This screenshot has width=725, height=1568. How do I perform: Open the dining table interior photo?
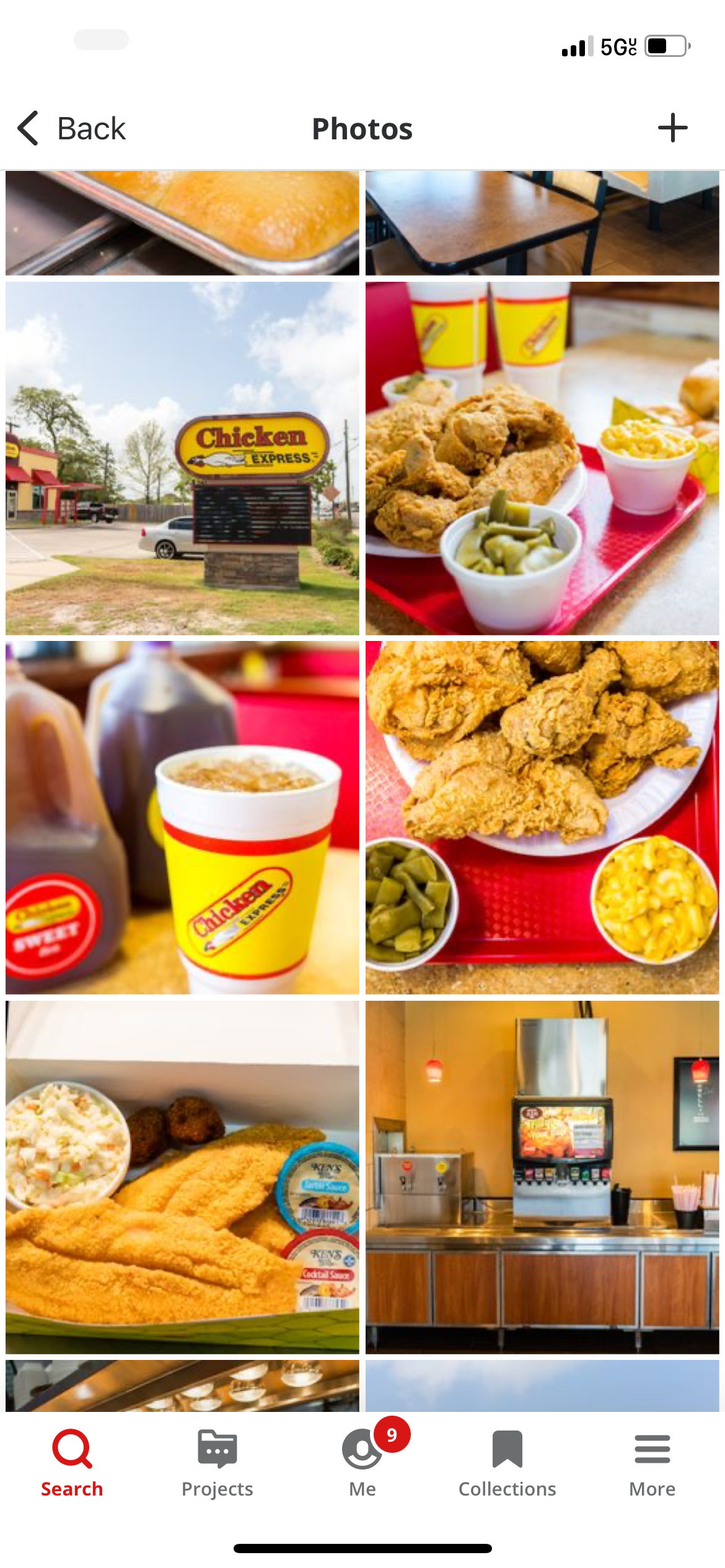(x=542, y=223)
